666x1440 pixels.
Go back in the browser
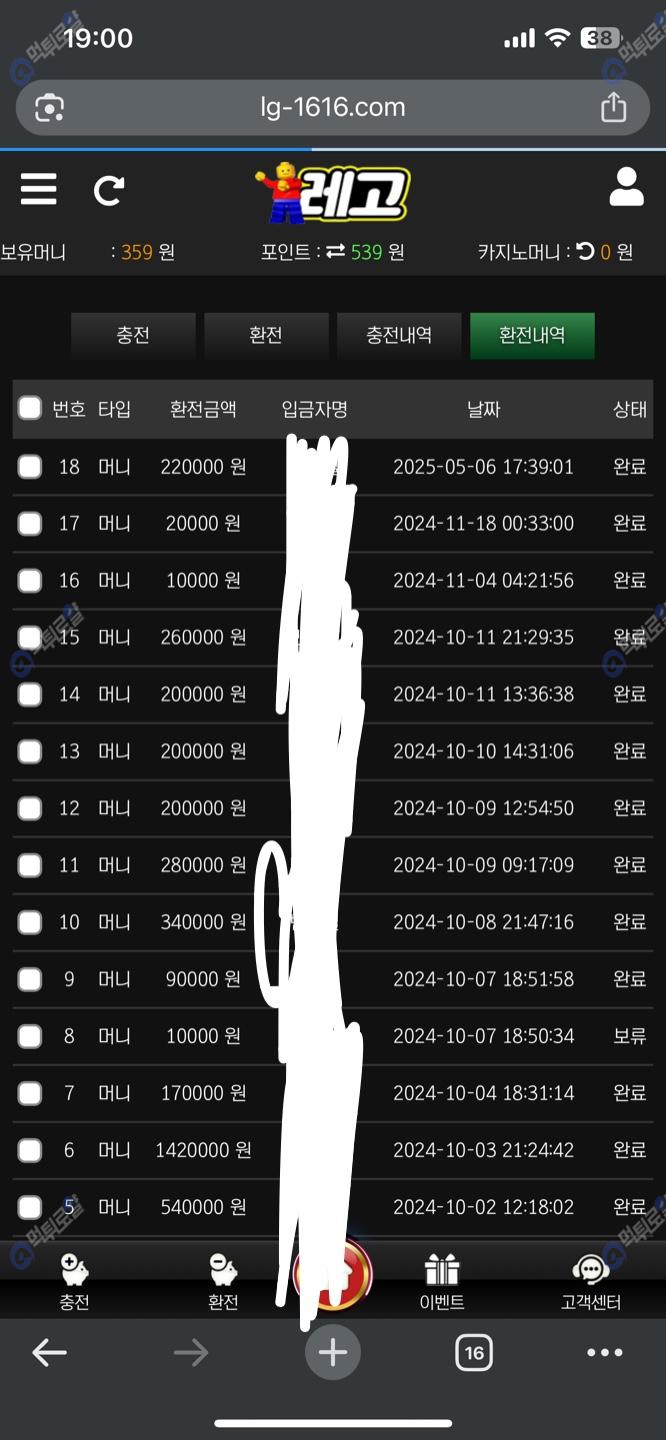click(49, 1353)
